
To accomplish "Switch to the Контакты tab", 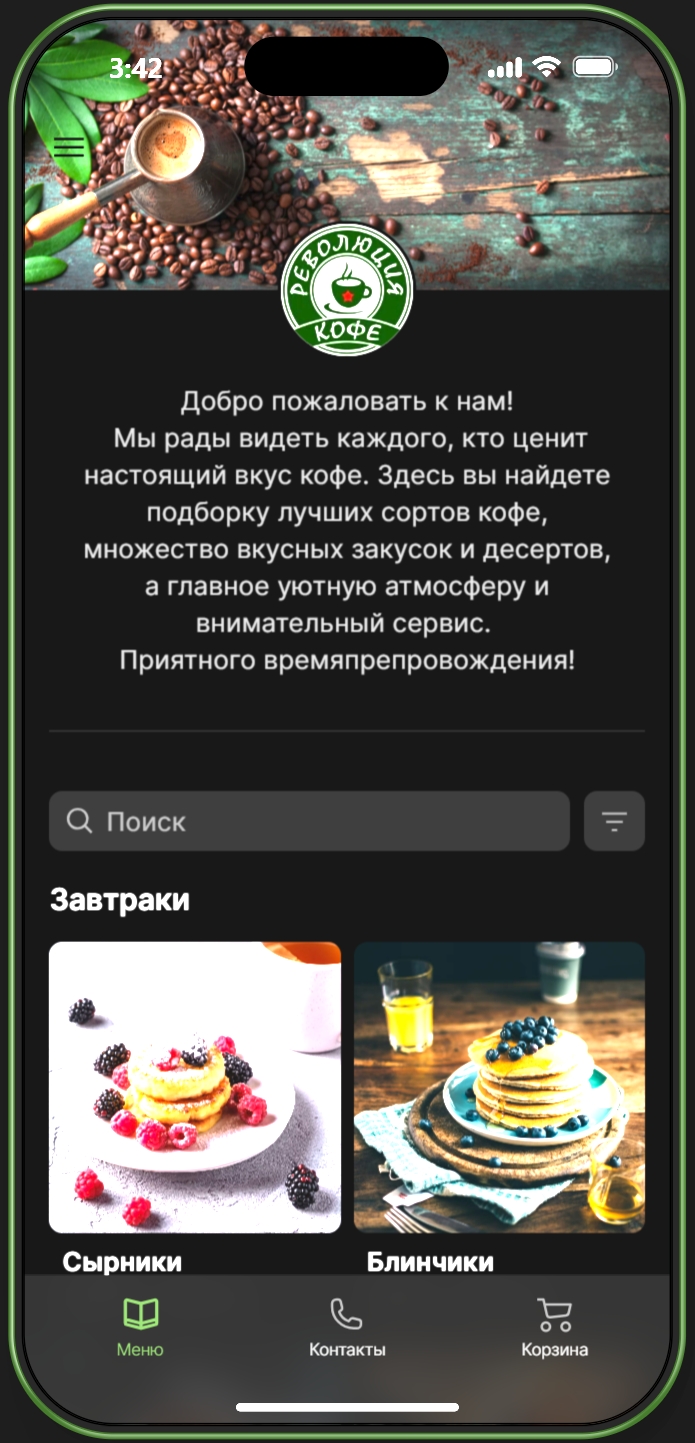I will click(347, 1327).
